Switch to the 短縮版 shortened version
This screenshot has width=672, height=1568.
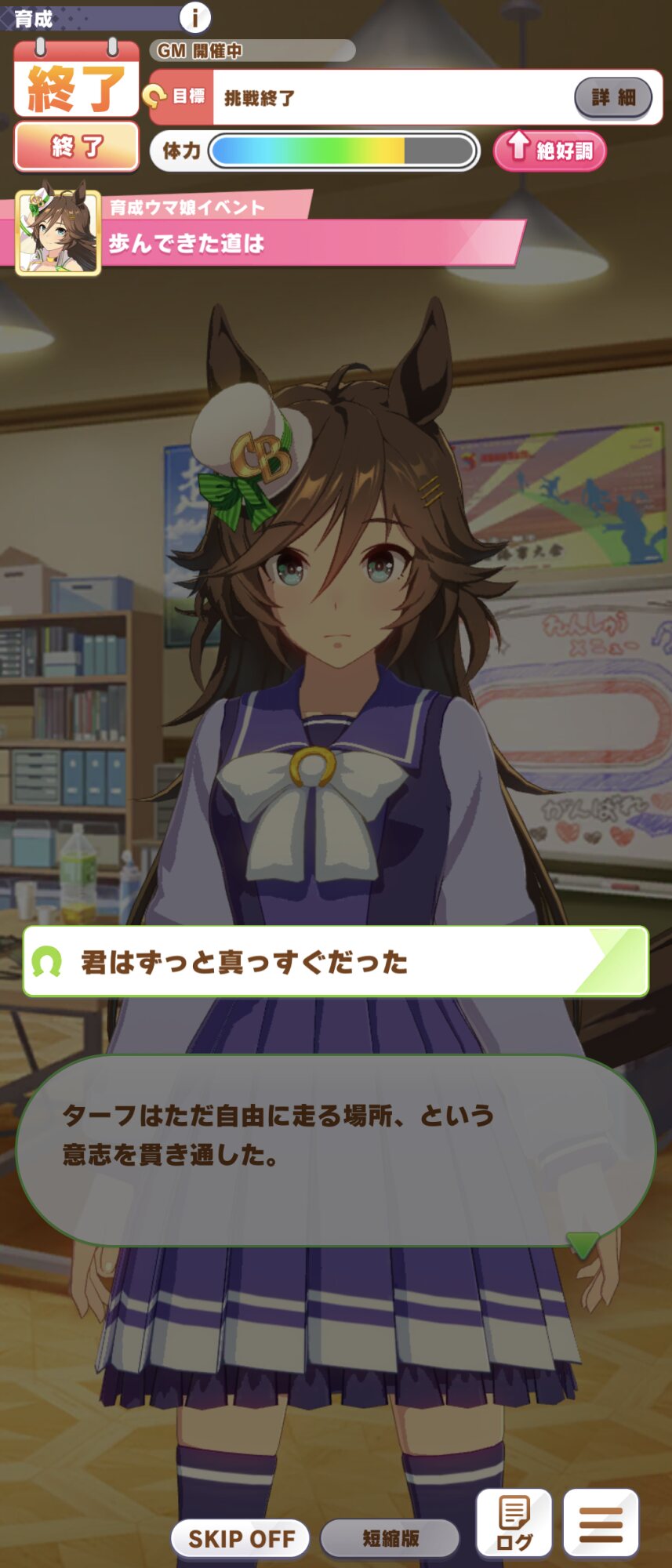click(x=390, y=1538)
